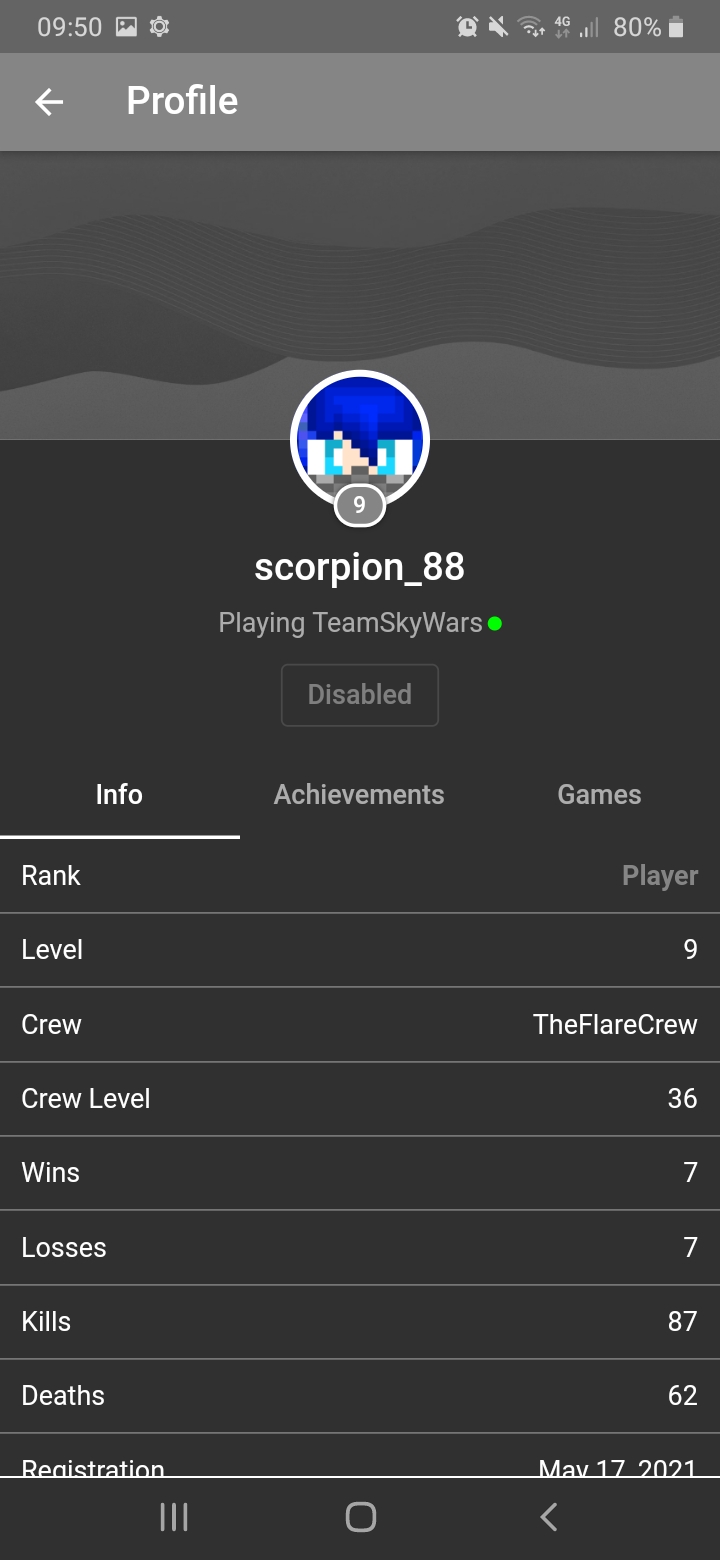The height and width of the screenshot is (1560, 720).
Task: Tap the Disabled button
Action: [x=360, y=695]
